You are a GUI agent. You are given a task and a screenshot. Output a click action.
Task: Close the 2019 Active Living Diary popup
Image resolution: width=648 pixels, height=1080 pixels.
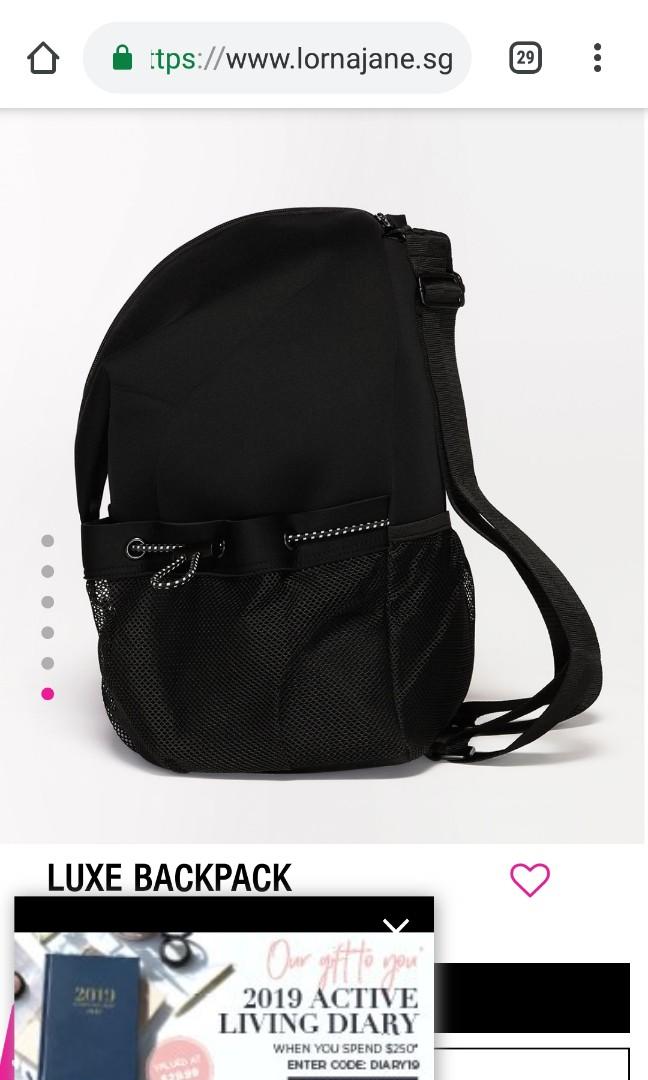[396, 928]
